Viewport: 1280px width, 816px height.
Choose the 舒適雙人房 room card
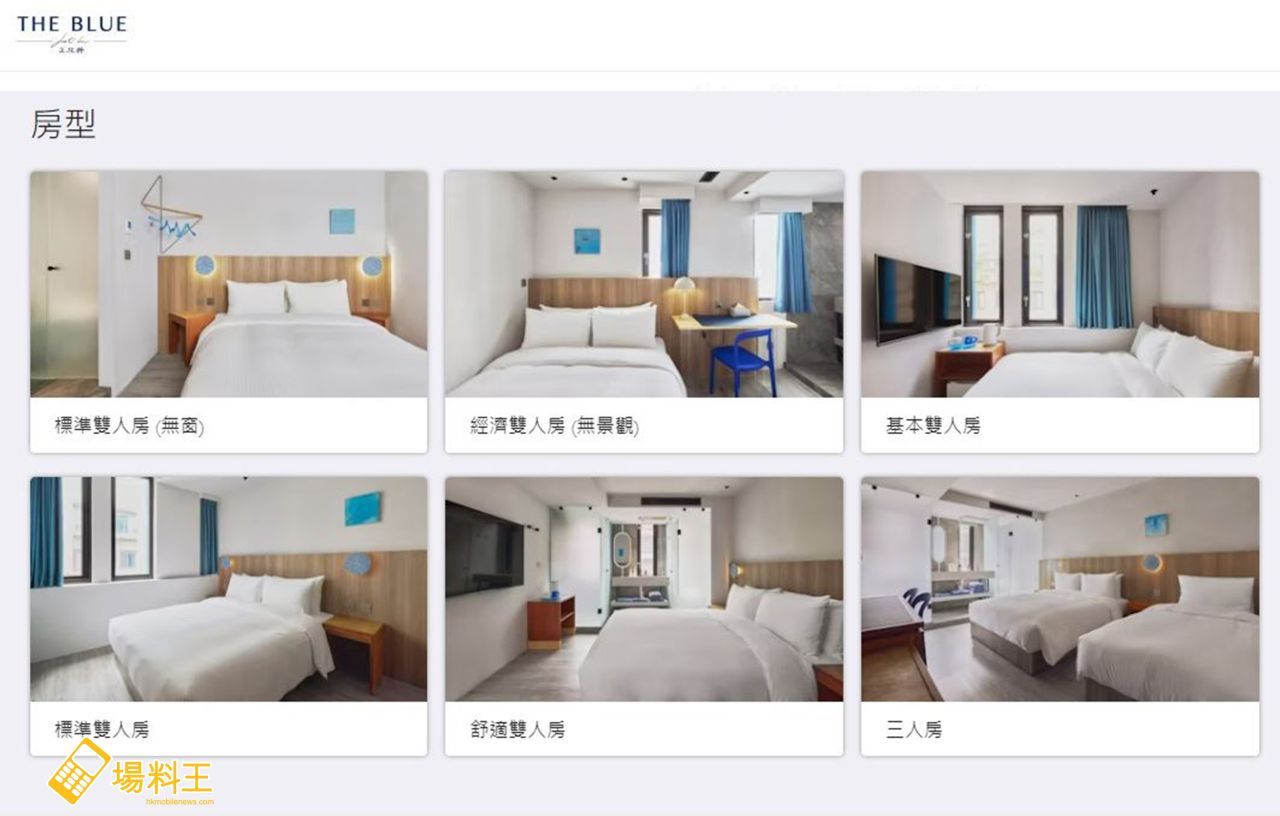point(644,614)
